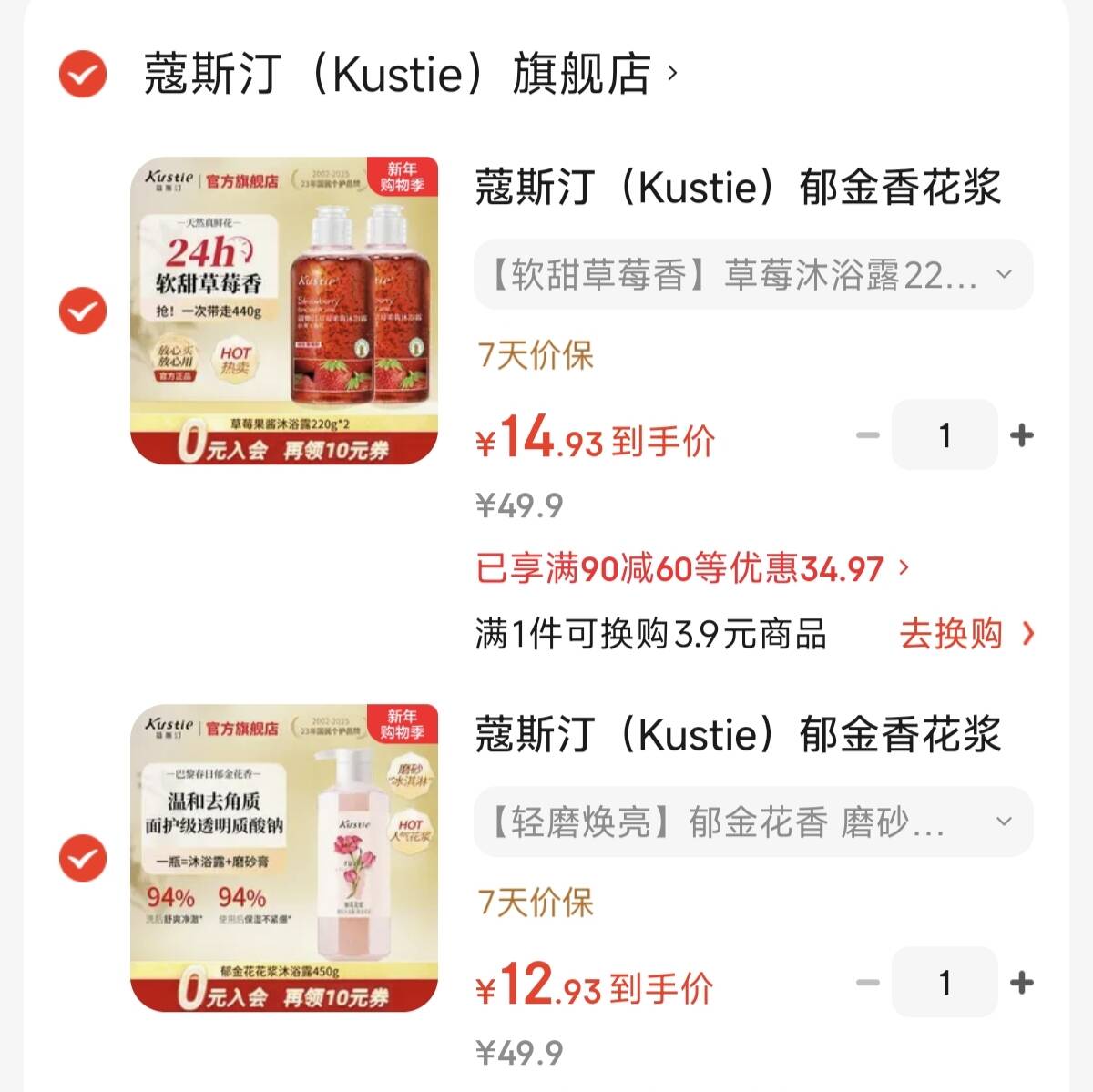The height and width of the screenshot is (1092, 1093).
Task: Decrease quantity of the ¥14.93 strawberry body wash
Action: 868,435
